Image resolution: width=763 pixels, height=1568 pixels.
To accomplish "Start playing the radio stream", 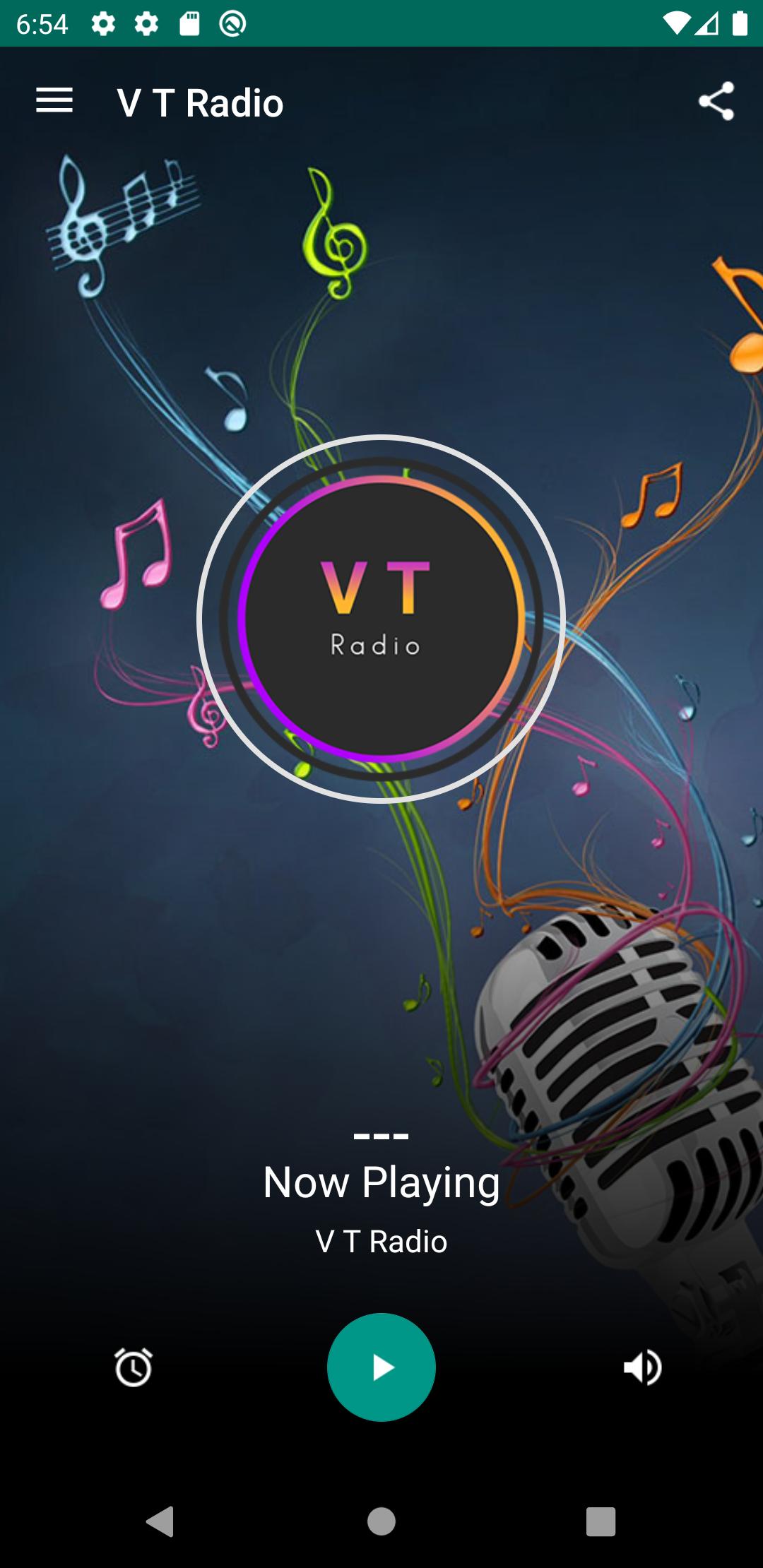I will (381, 1367).
